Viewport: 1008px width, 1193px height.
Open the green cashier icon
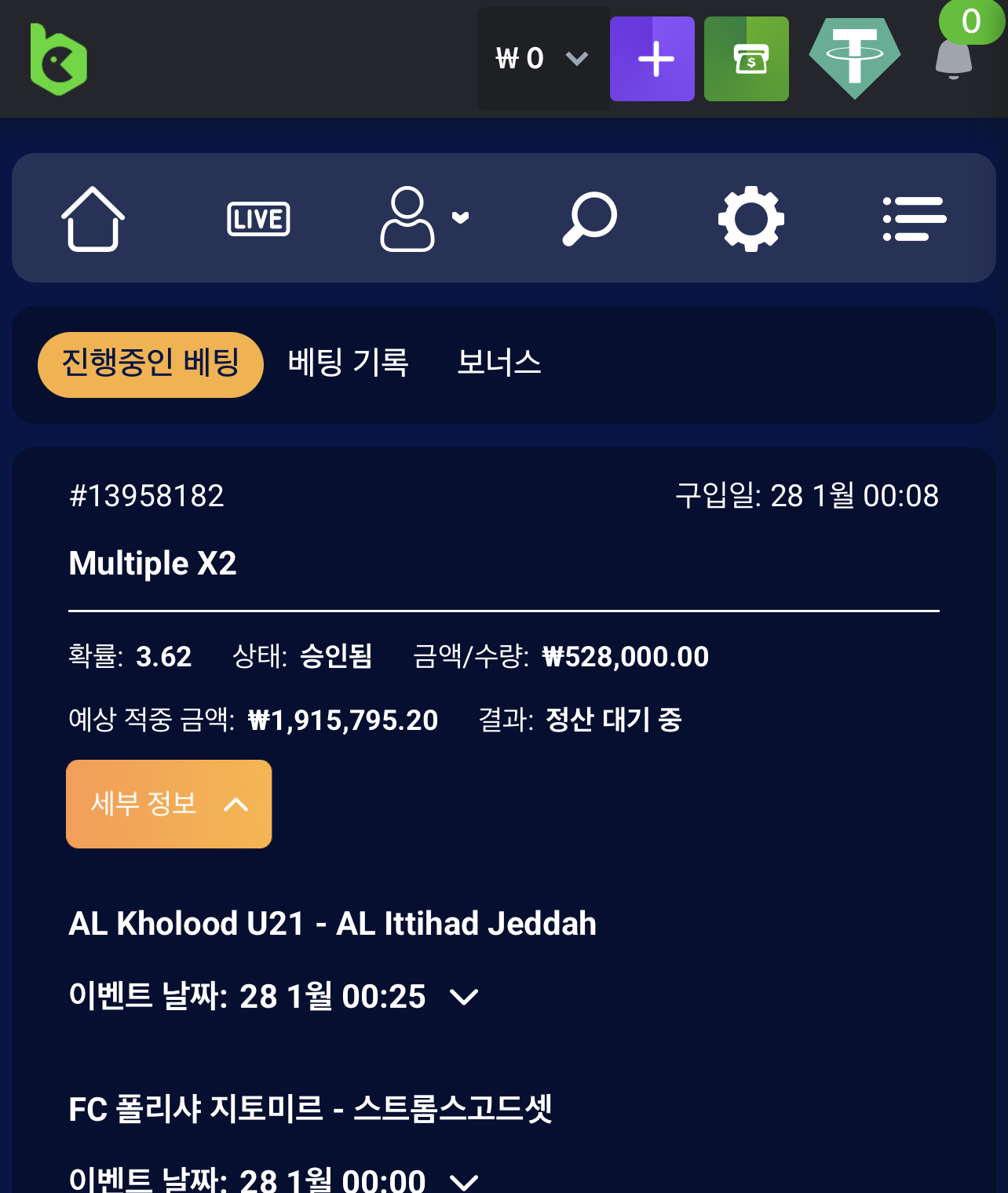point(747,59)
